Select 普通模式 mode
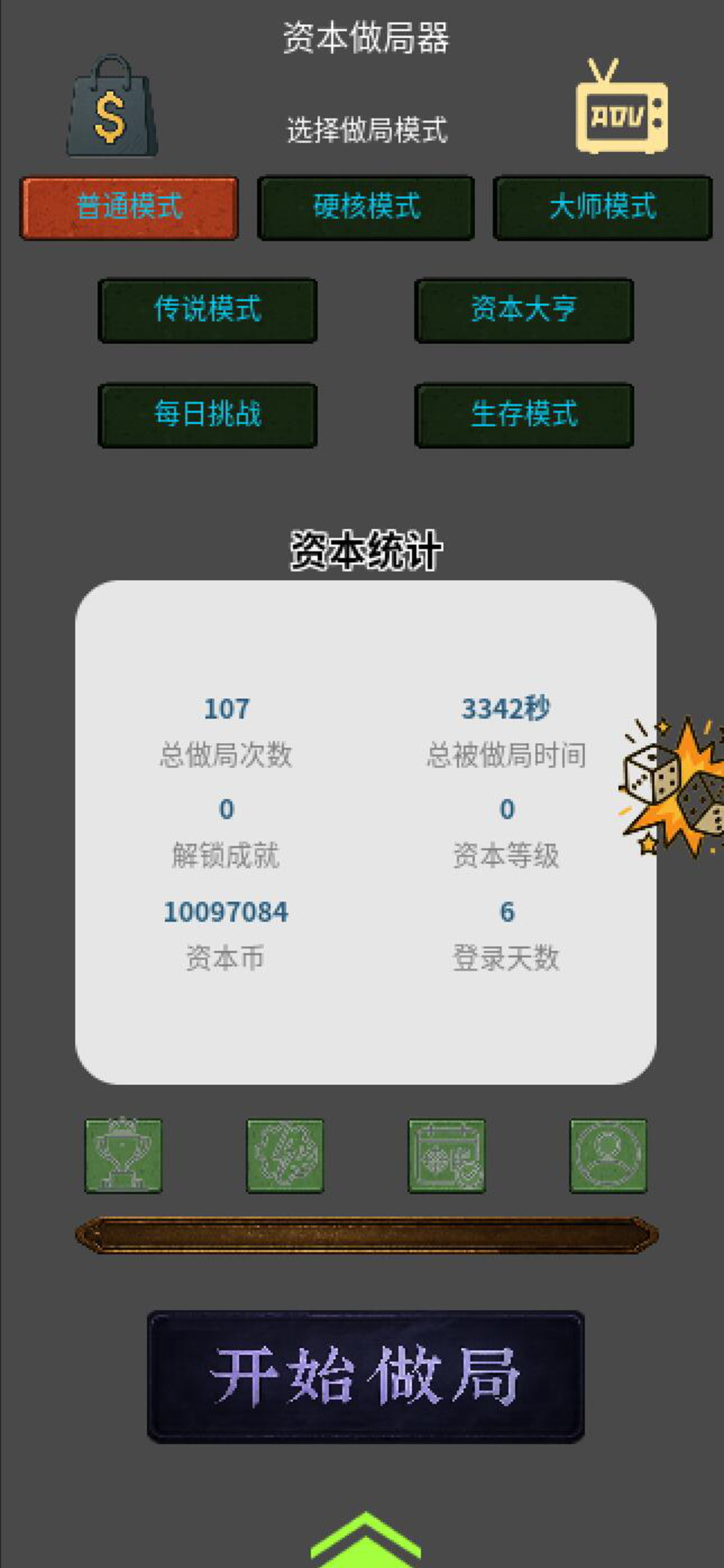Viewport: 724px width, 1568px height. pos(129,208)
